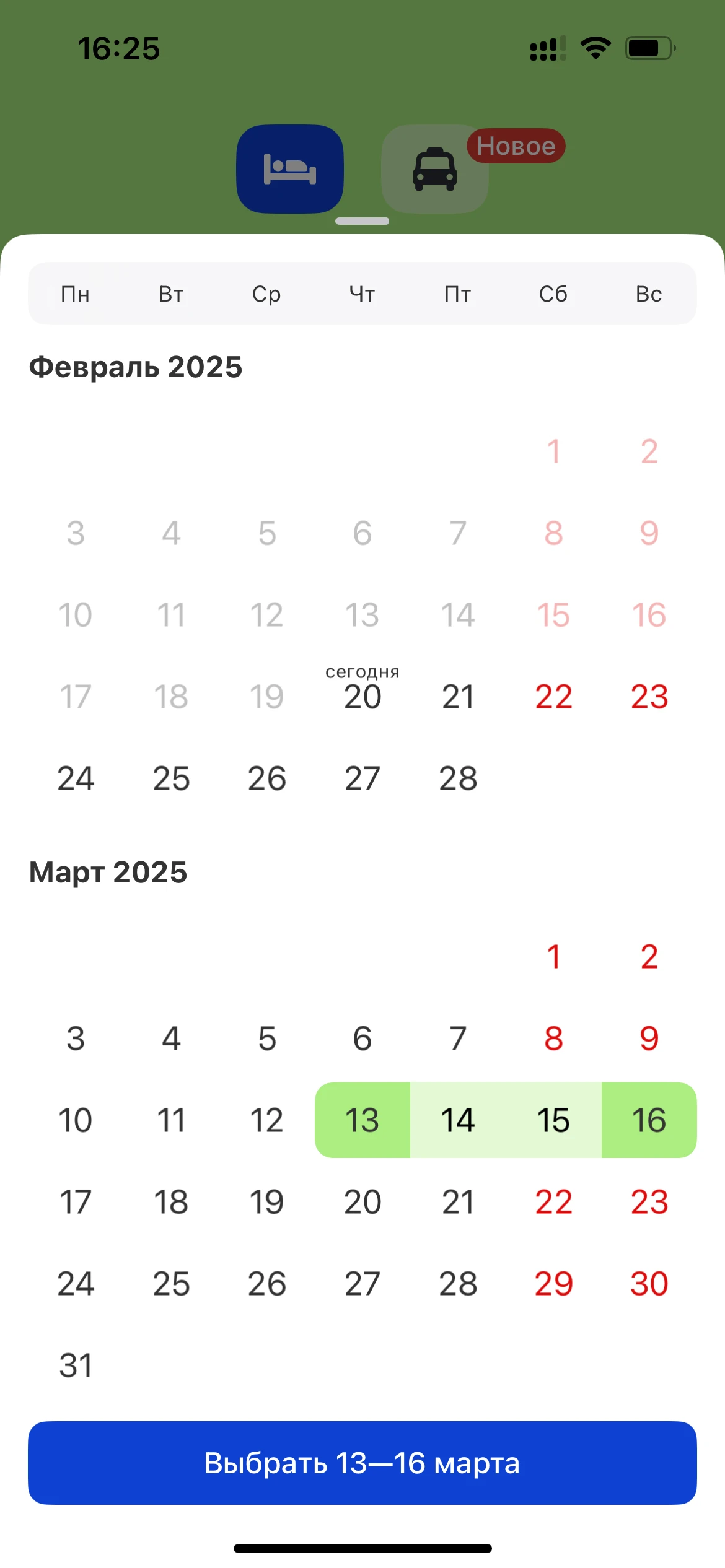Screen dimensions: 725x1568
Task: Choose March 8 as a date
Action: tap(553, 1038)
